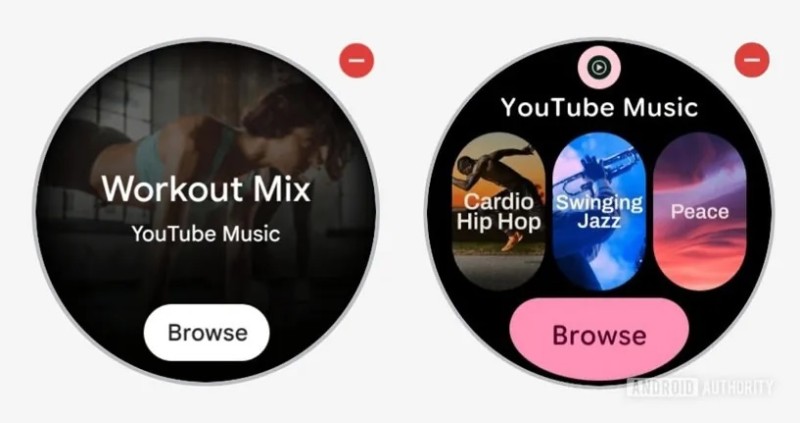This screenshot has height=423, width=800.
Task: Tap the white Browse button
Action: click(x=206, y=333)
